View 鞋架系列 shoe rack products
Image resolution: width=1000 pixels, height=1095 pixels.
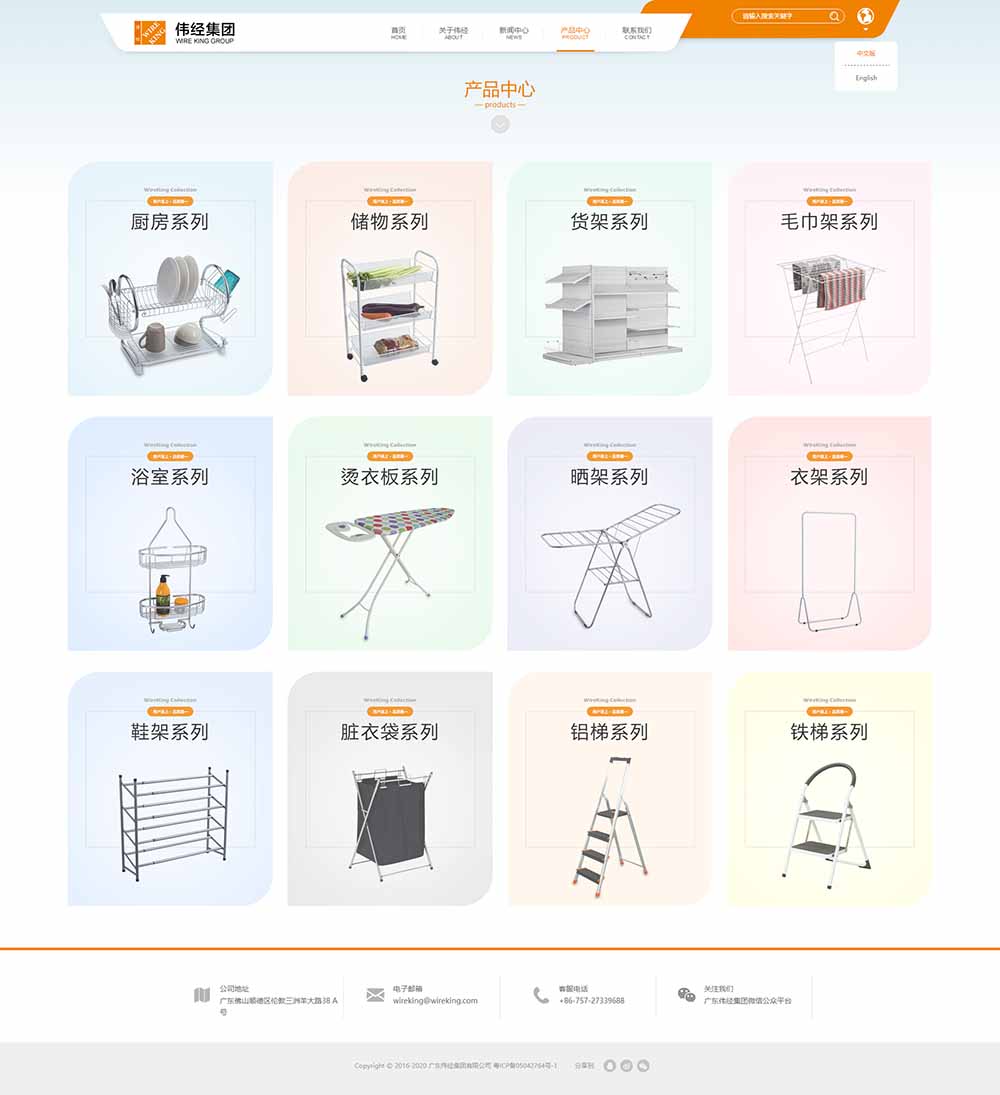(x=170, y=790)
